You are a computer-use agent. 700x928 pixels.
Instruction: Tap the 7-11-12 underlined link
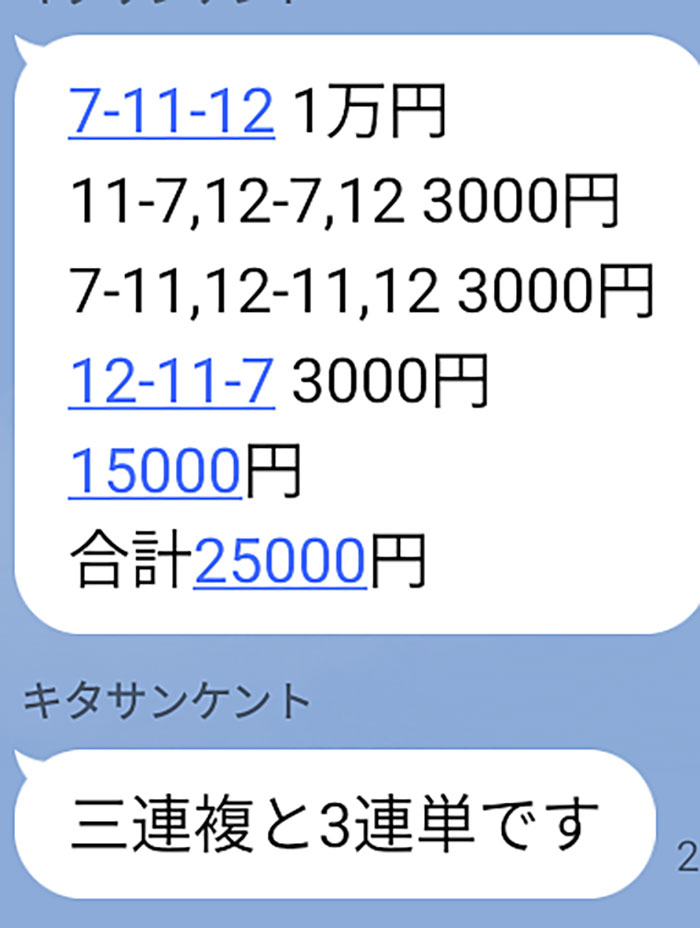(x=171, y=117)
